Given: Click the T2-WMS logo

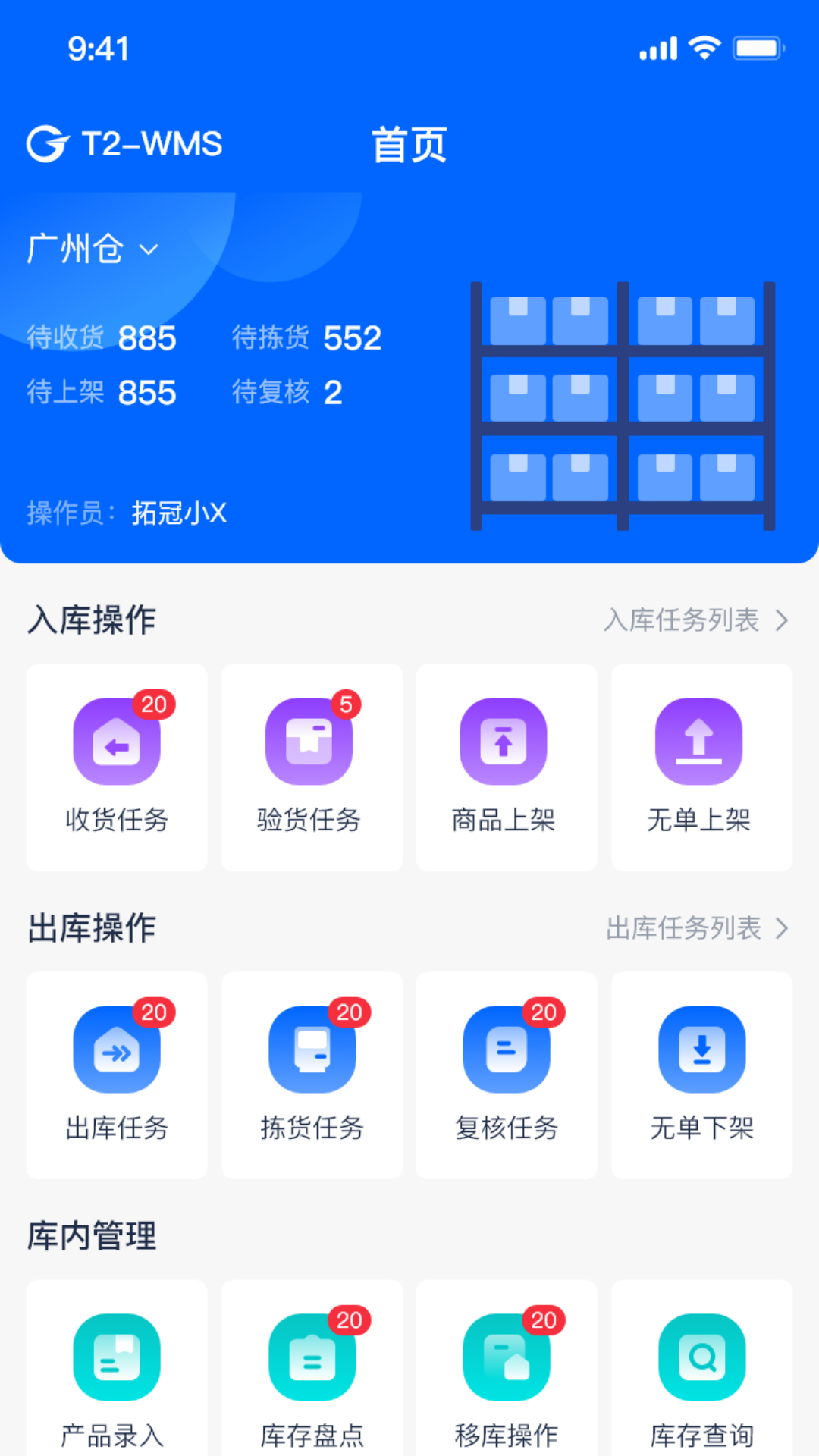Looking at the screenshot, I should [124, 144].
